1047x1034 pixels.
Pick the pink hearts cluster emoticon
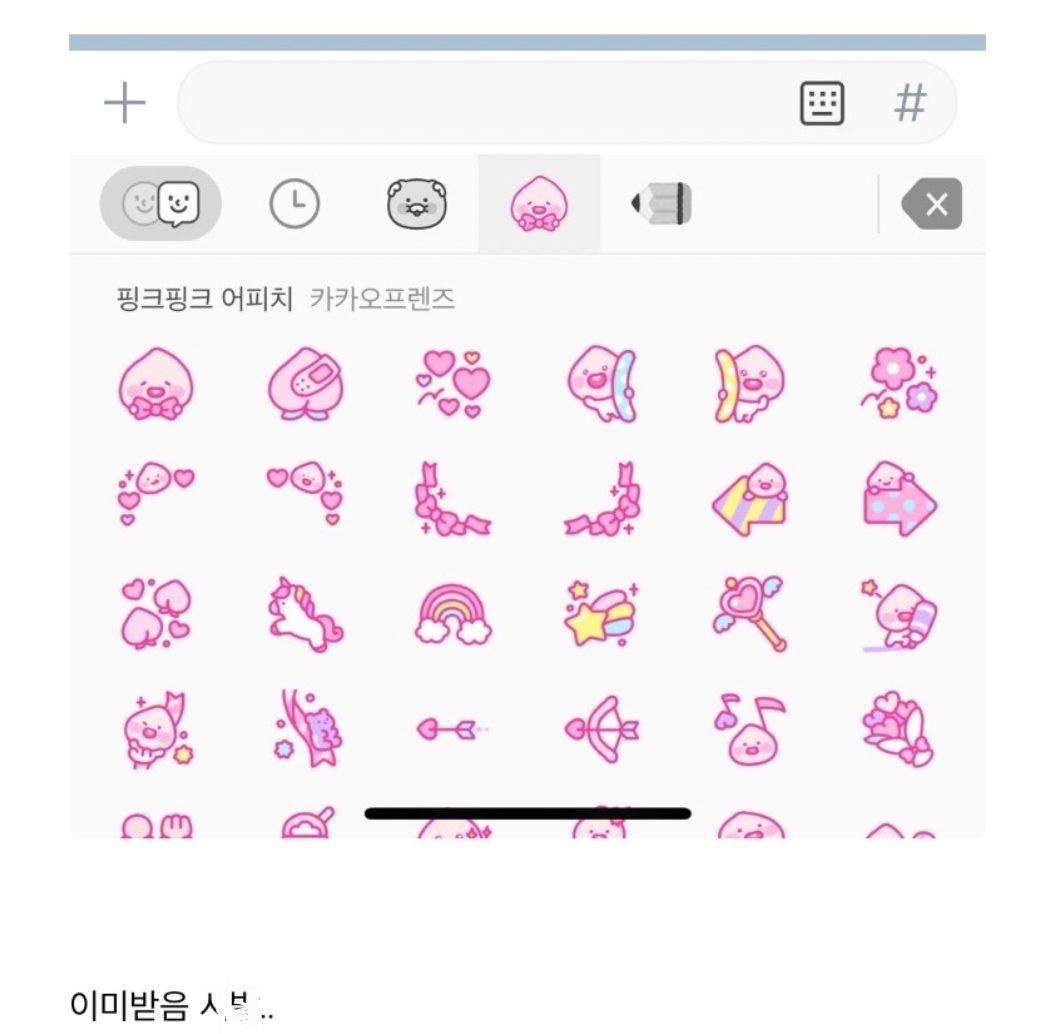pos(453,385)
